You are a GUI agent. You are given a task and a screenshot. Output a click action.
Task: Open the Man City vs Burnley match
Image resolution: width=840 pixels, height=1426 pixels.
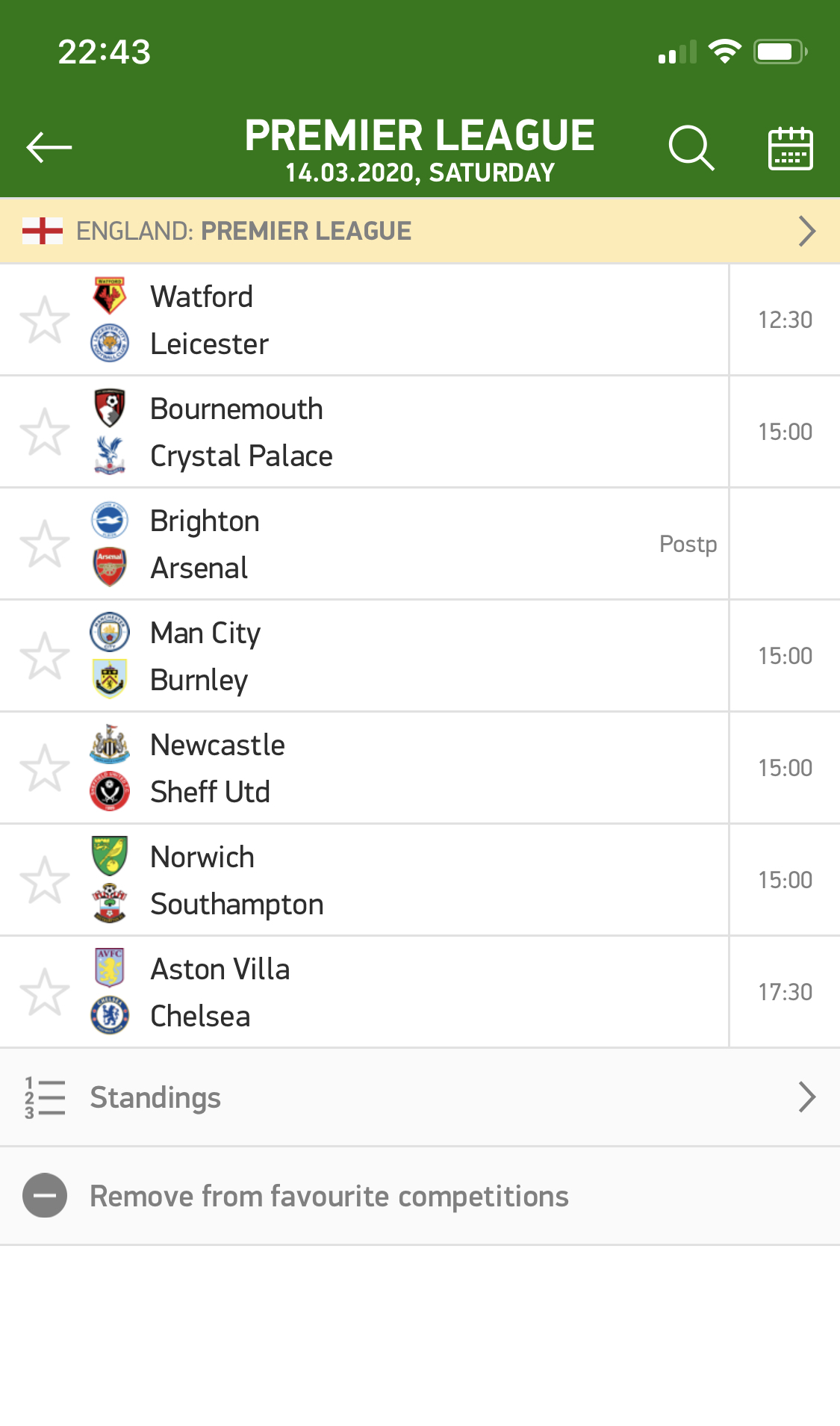point(420,656)
